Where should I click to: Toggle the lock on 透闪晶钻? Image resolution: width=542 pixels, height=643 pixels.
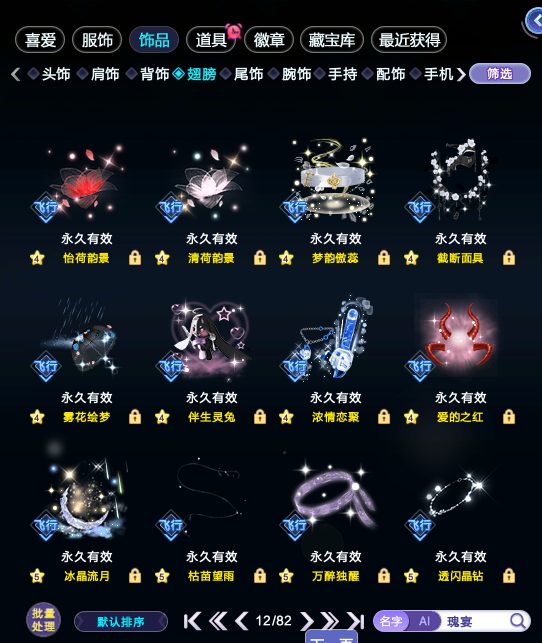click(x=509, y=575)
